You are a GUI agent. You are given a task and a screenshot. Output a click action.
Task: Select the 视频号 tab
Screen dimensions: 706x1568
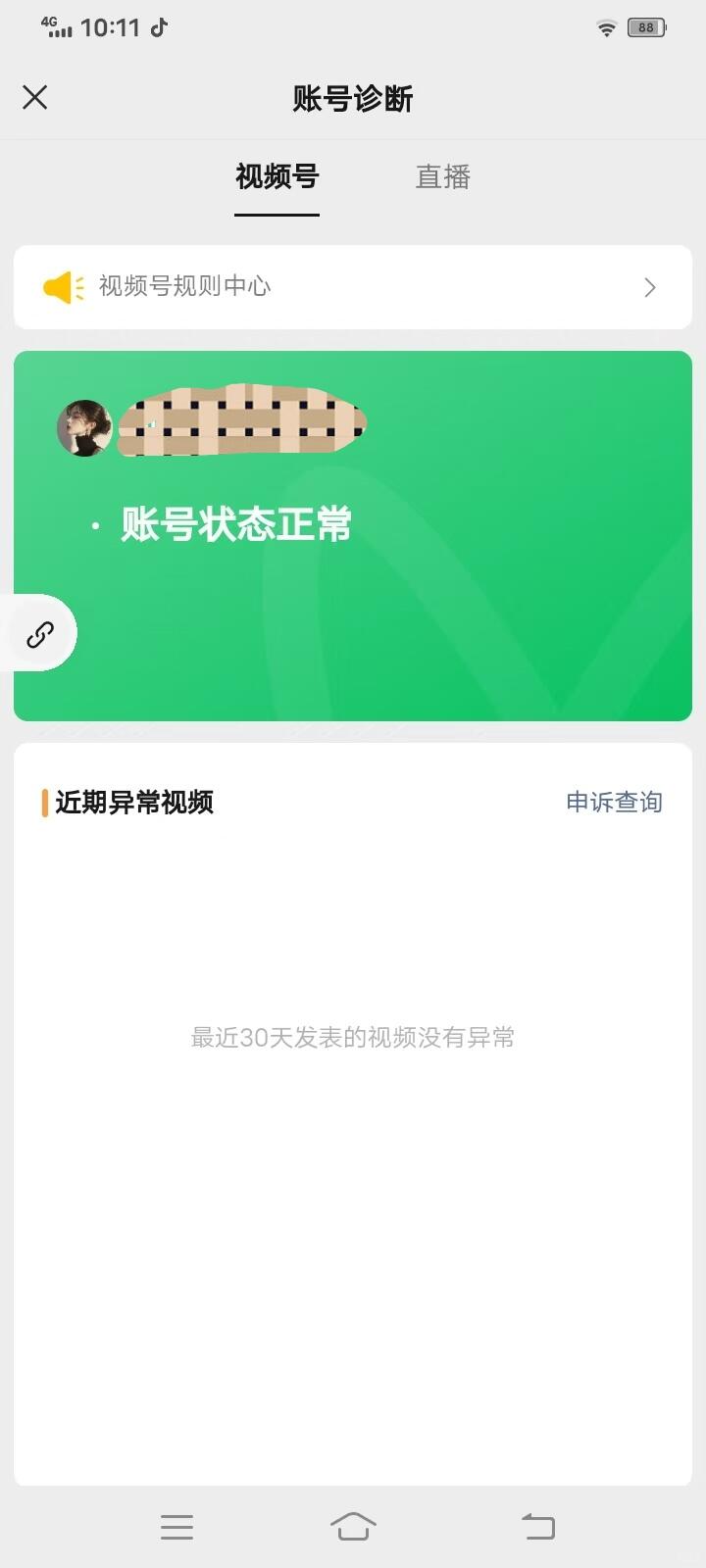tap(277, 177)
